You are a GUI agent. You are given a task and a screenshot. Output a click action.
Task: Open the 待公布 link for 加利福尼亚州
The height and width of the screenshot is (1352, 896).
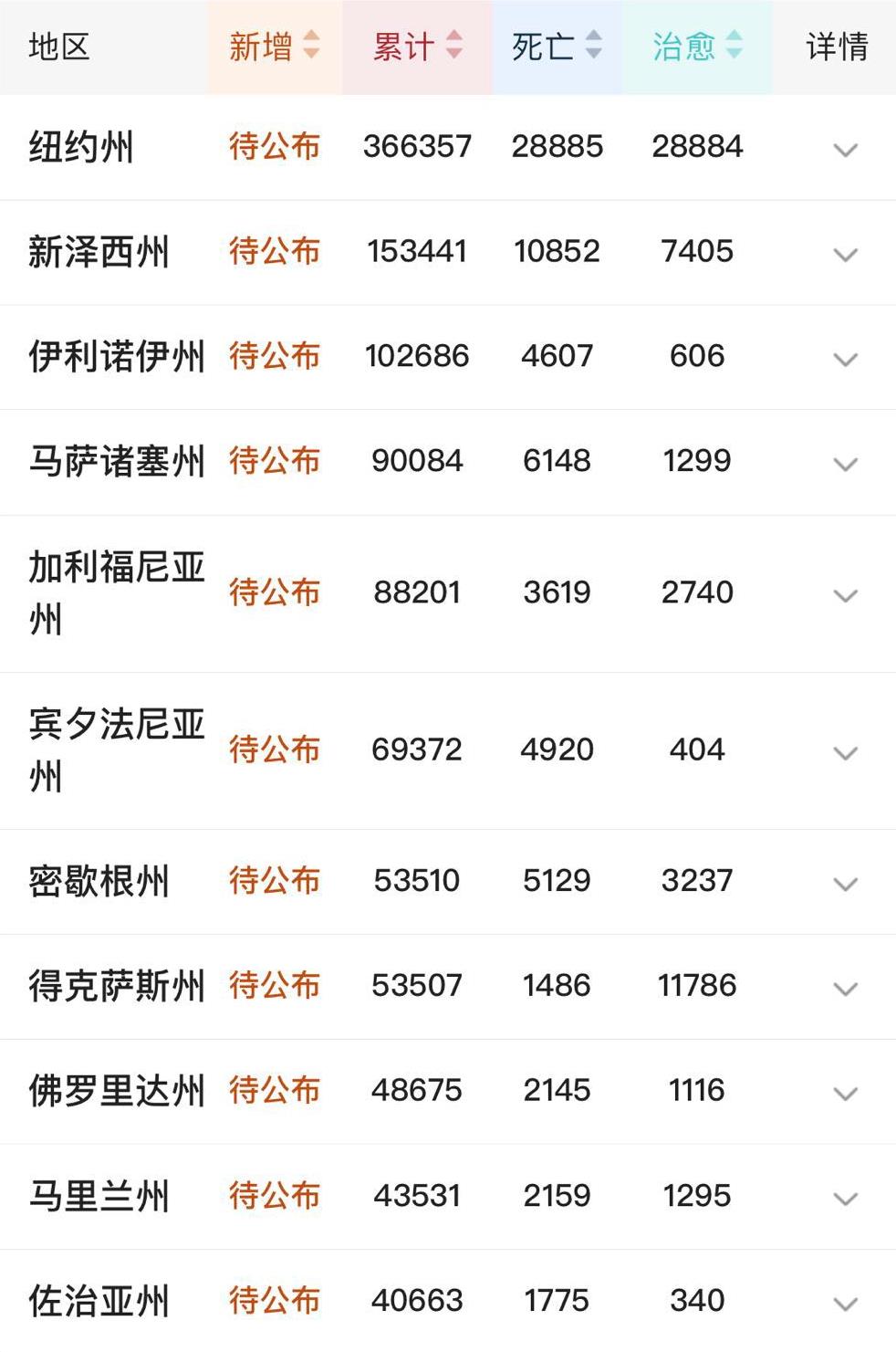click(x=276, y=593)
